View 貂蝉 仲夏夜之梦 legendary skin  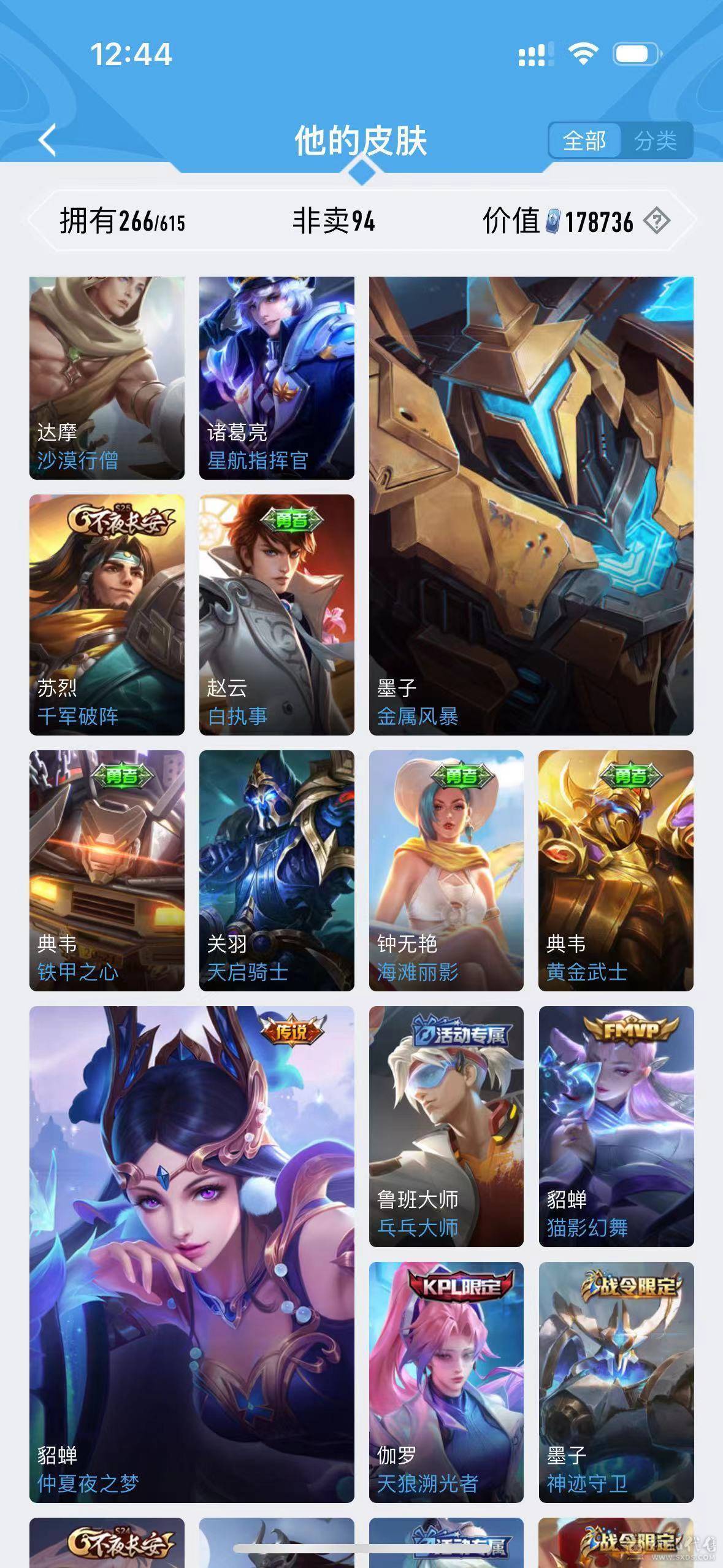[191, 1254]
